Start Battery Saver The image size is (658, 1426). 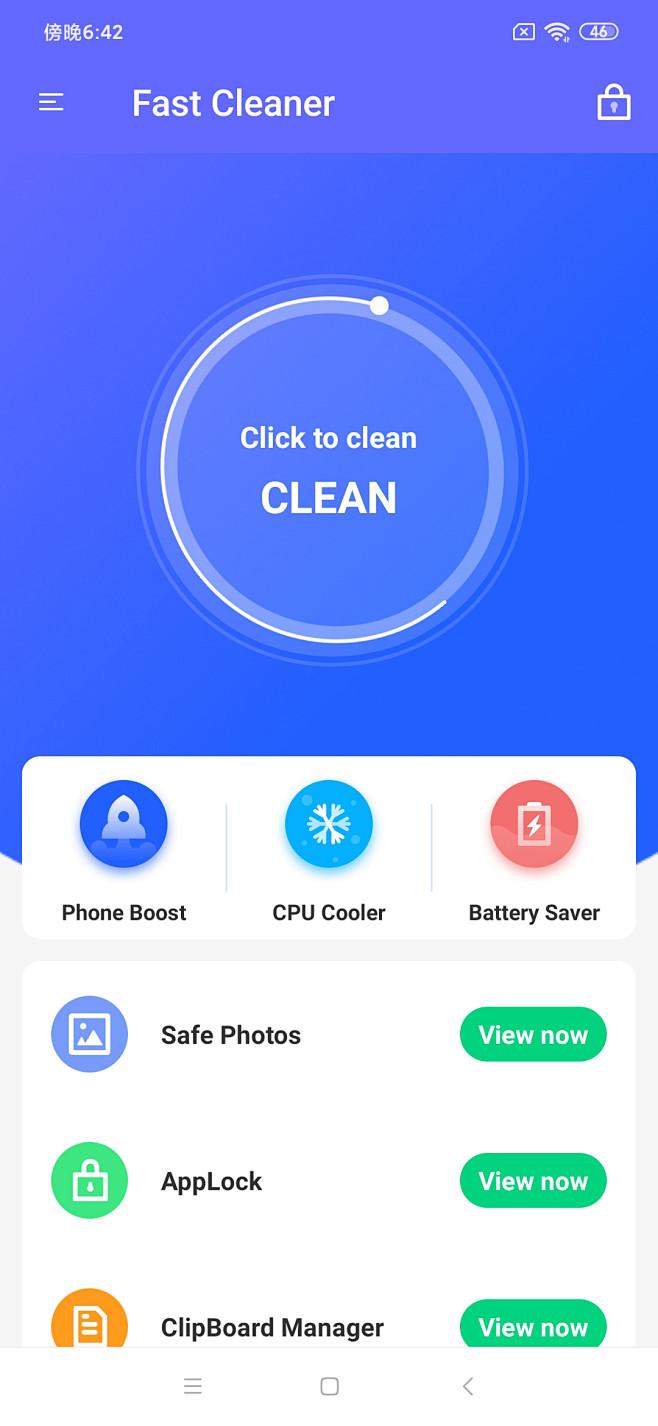click(x=534, y=848)
